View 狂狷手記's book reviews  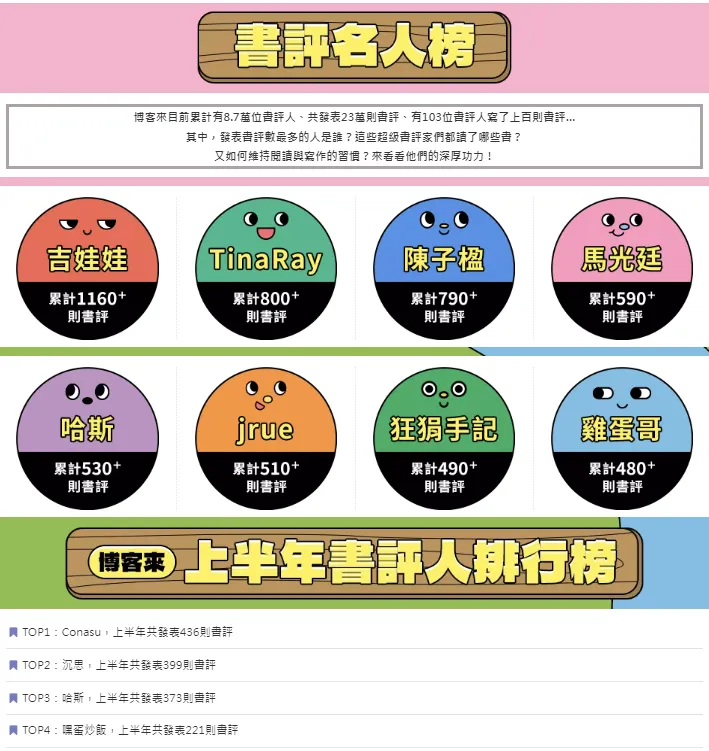[444, 438]
